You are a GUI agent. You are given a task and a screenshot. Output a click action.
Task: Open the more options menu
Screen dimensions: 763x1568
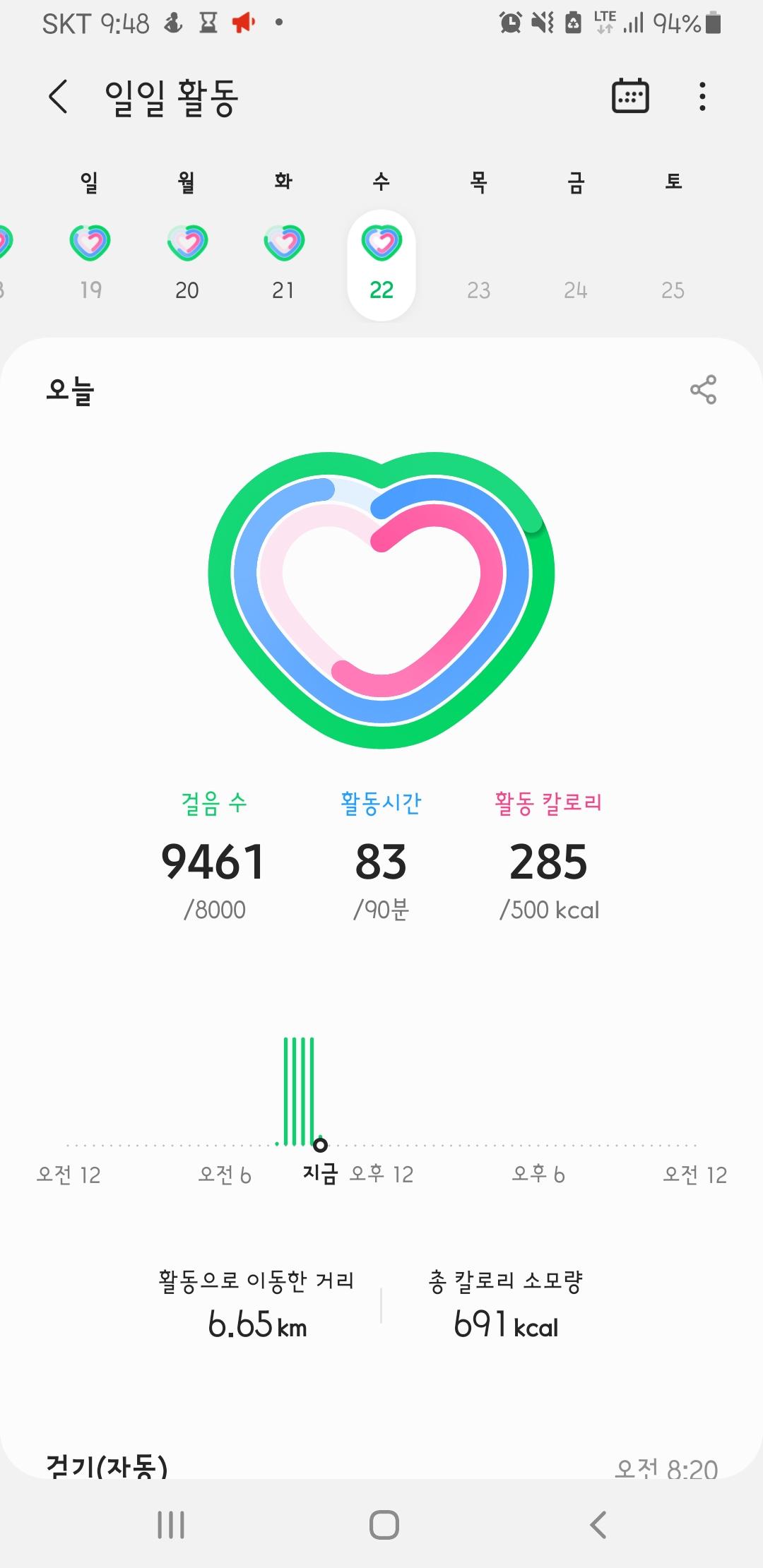(x=702, y=96)
